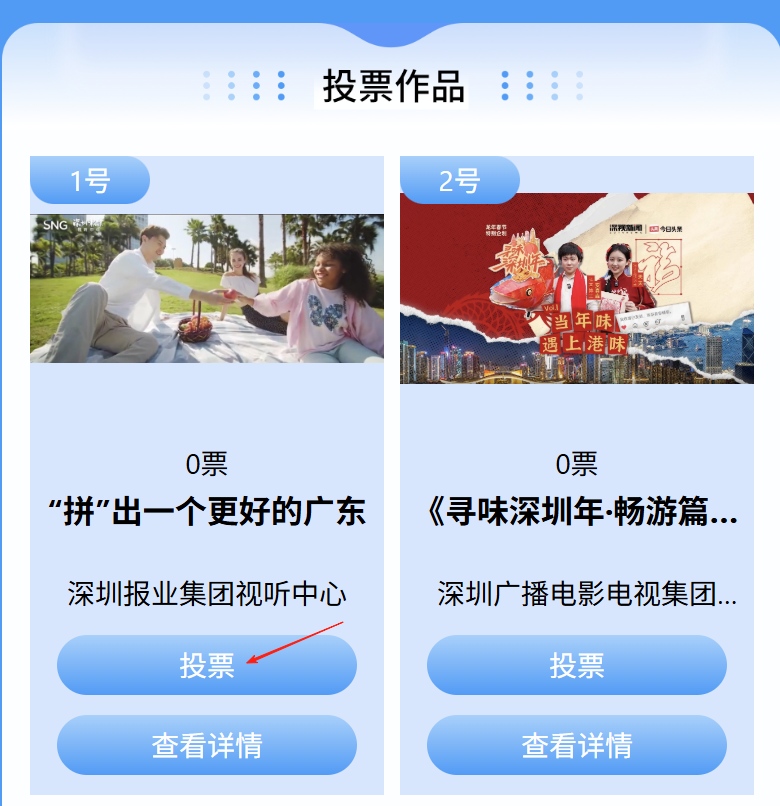Image resolution: width=780 pixels, height=806 pixels.
Task: Open the picnic video thumbnail of entry 1
Action: [x=207, y=288]
